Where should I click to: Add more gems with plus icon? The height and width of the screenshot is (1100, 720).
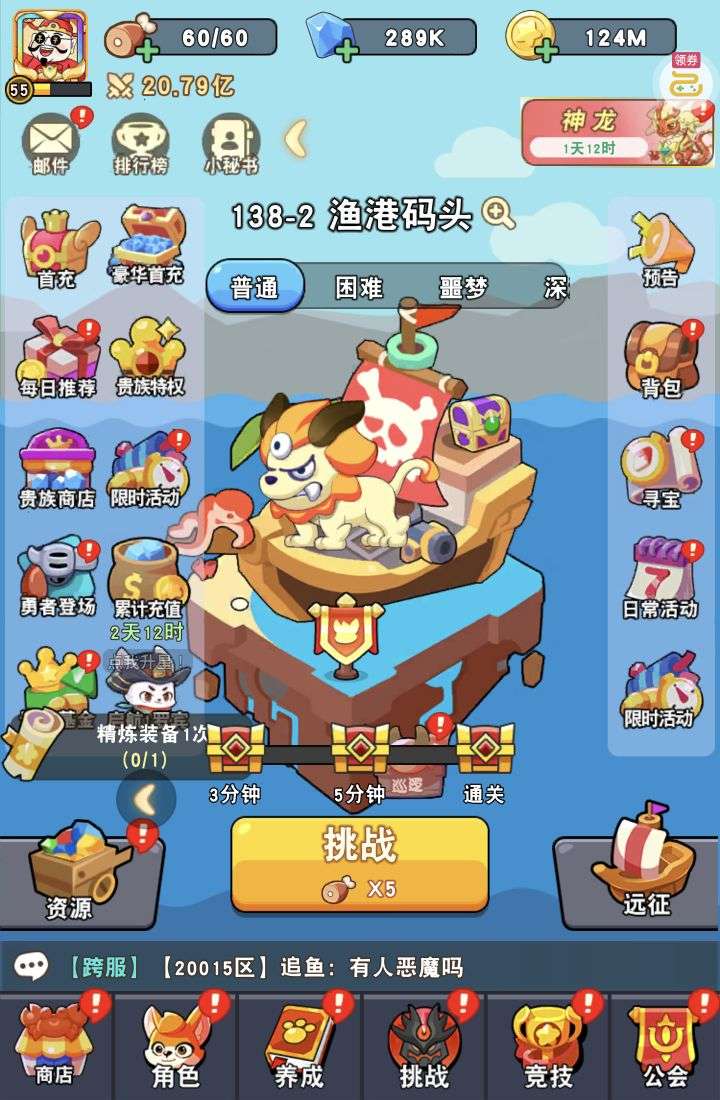(347, 49)
